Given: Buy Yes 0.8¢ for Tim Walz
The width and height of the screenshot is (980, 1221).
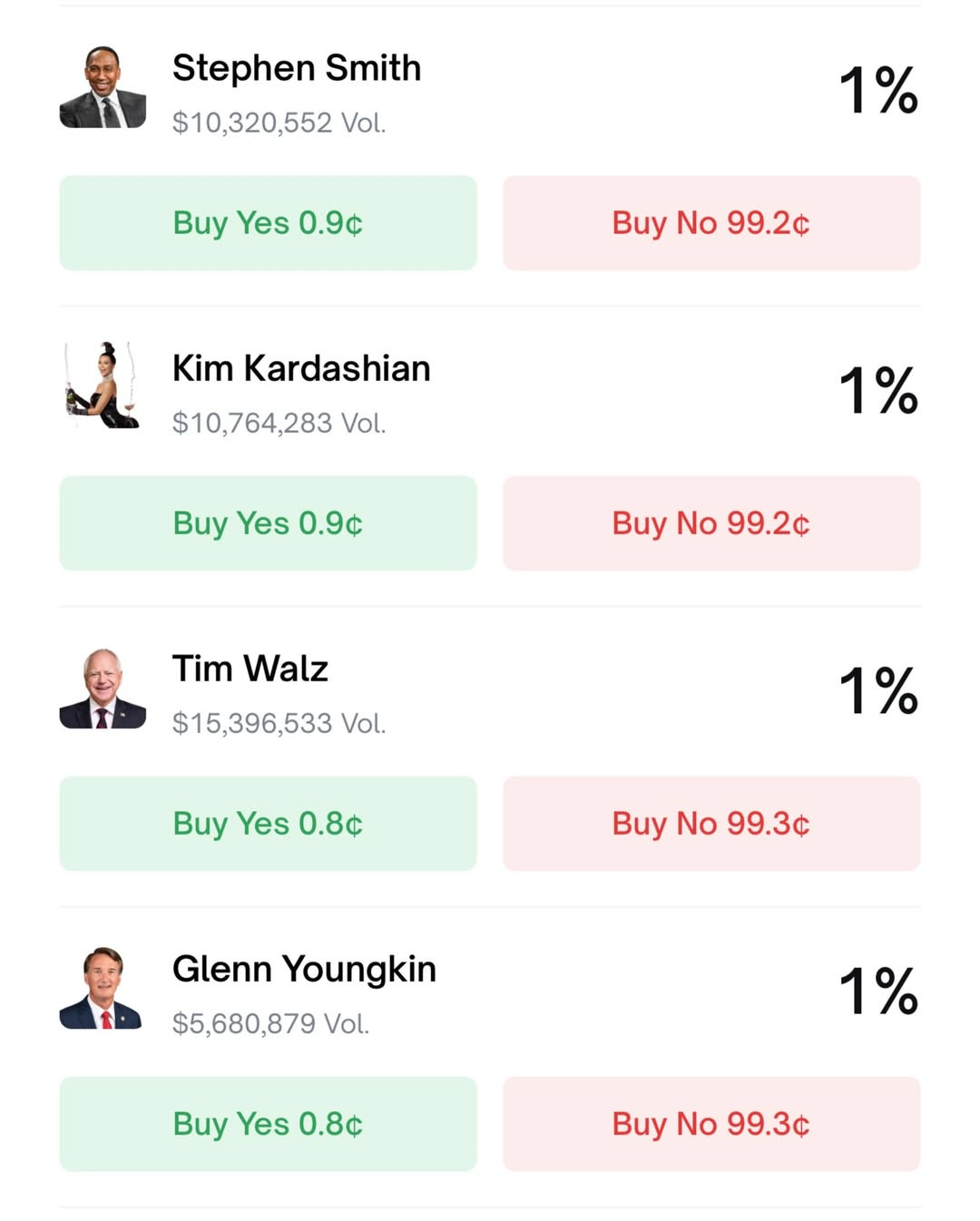Looking at the screenshot, I should click(x=268, y=824).
